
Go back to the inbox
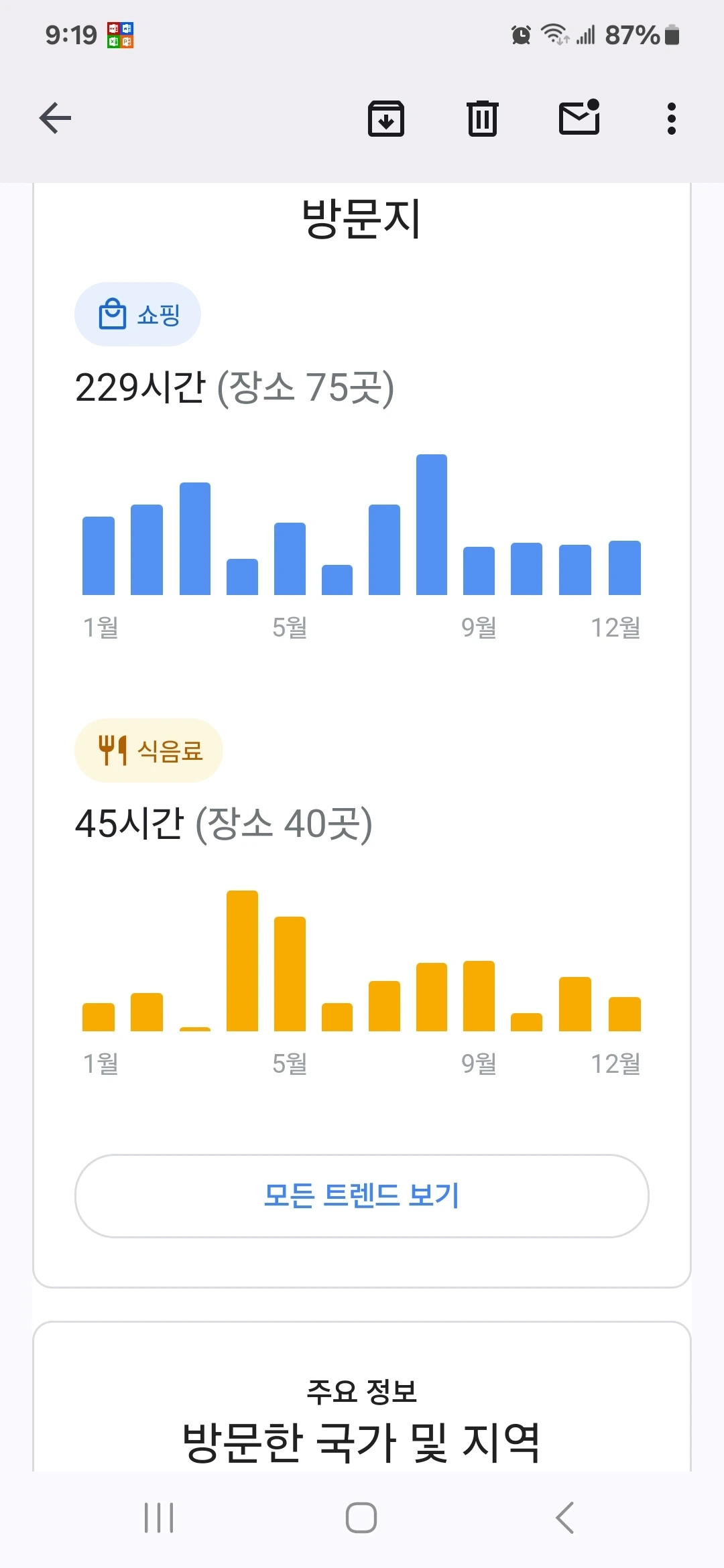pyautogui.click(x=56, y=119)
